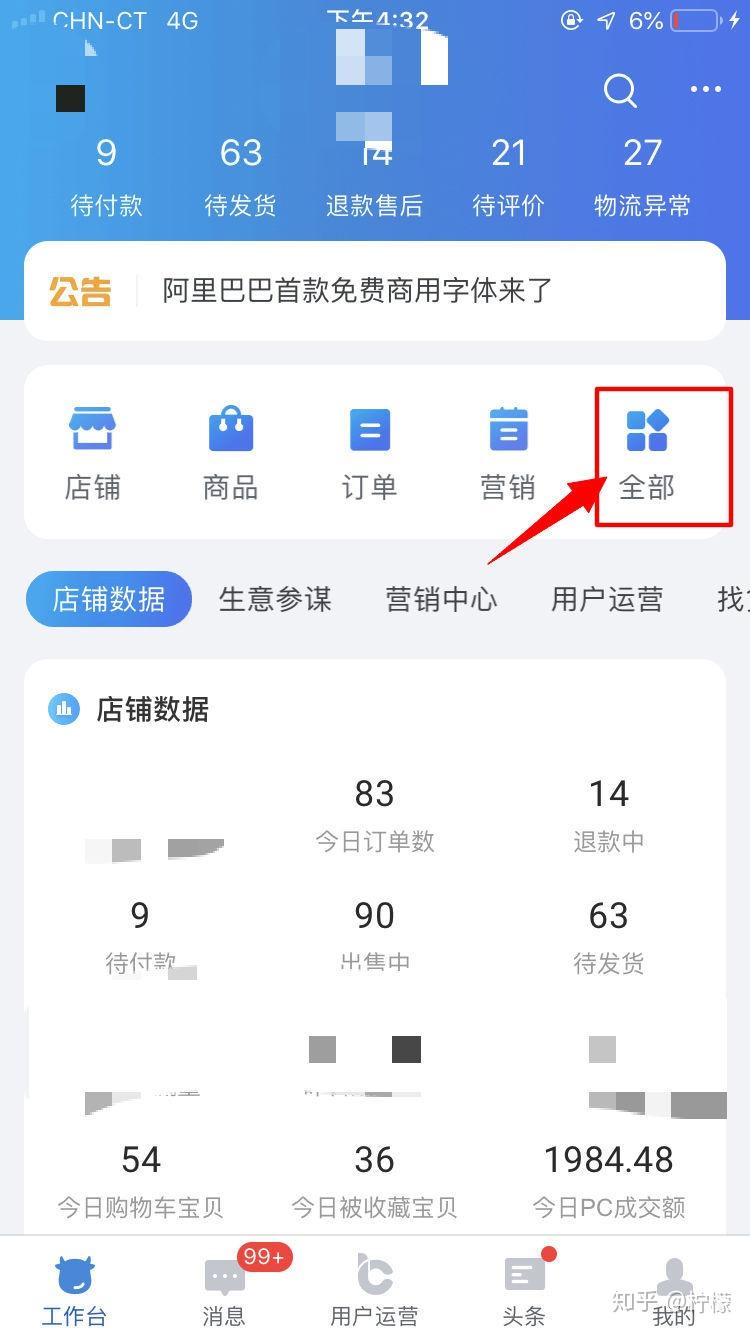Open the 商品 shortcut
This screenshot has width=750, height=1334.
coord(230,453)
